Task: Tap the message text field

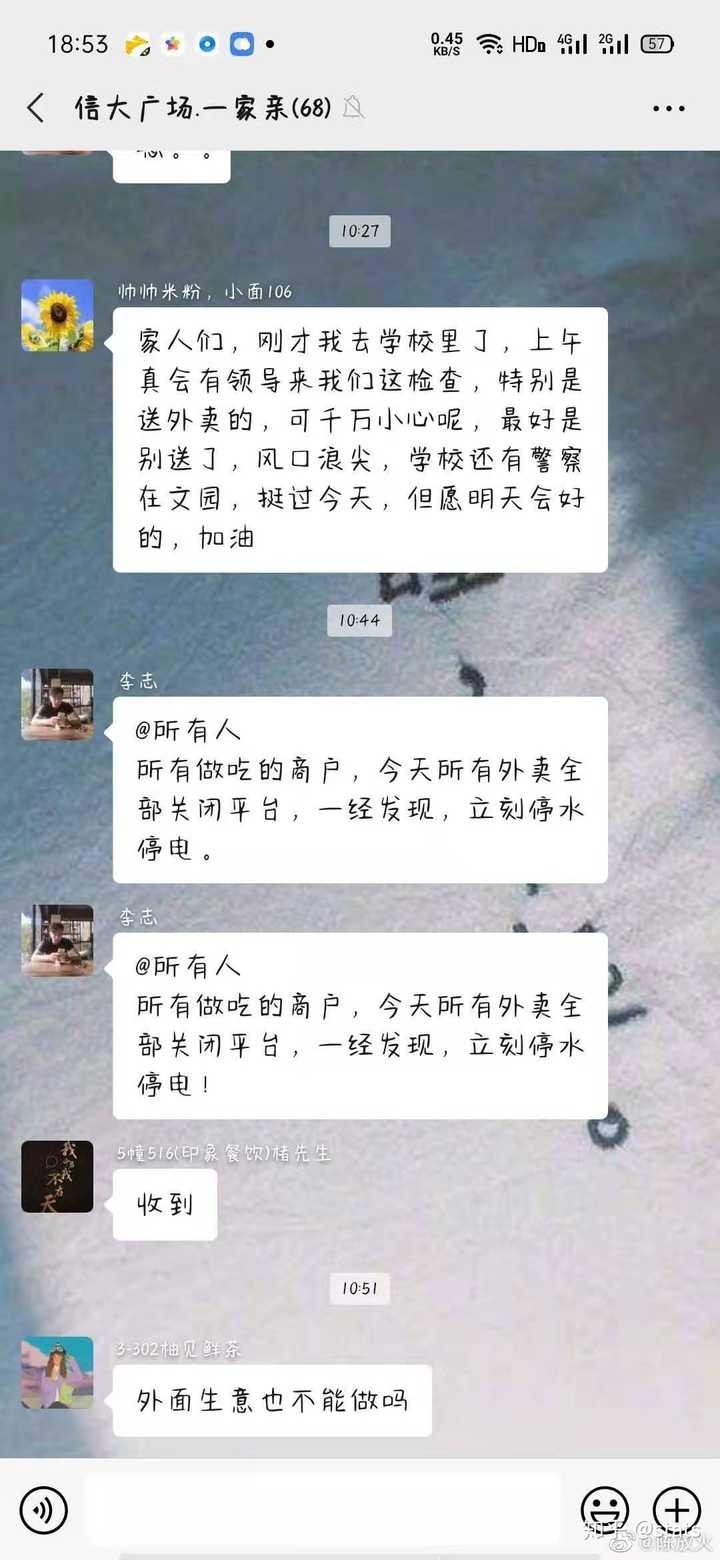Action: pyautogui.click(x=322, y=1509)
